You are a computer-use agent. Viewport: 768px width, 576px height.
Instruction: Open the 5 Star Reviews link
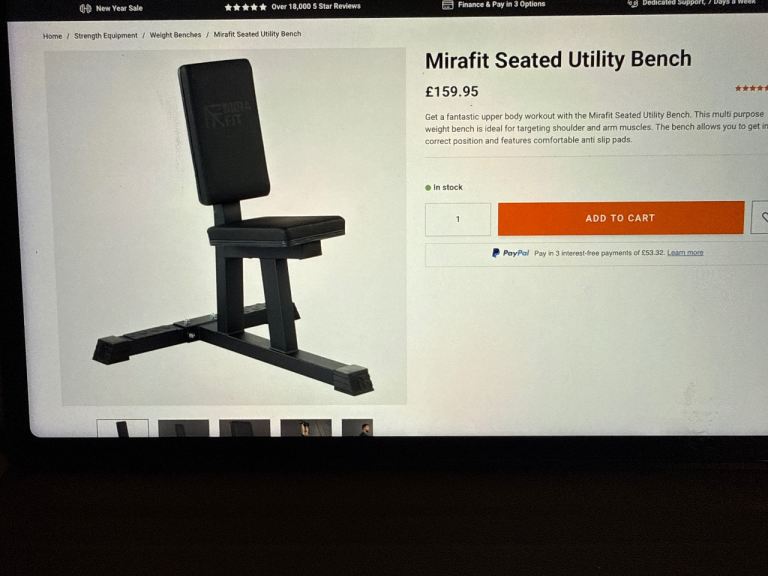coord(314,7)
